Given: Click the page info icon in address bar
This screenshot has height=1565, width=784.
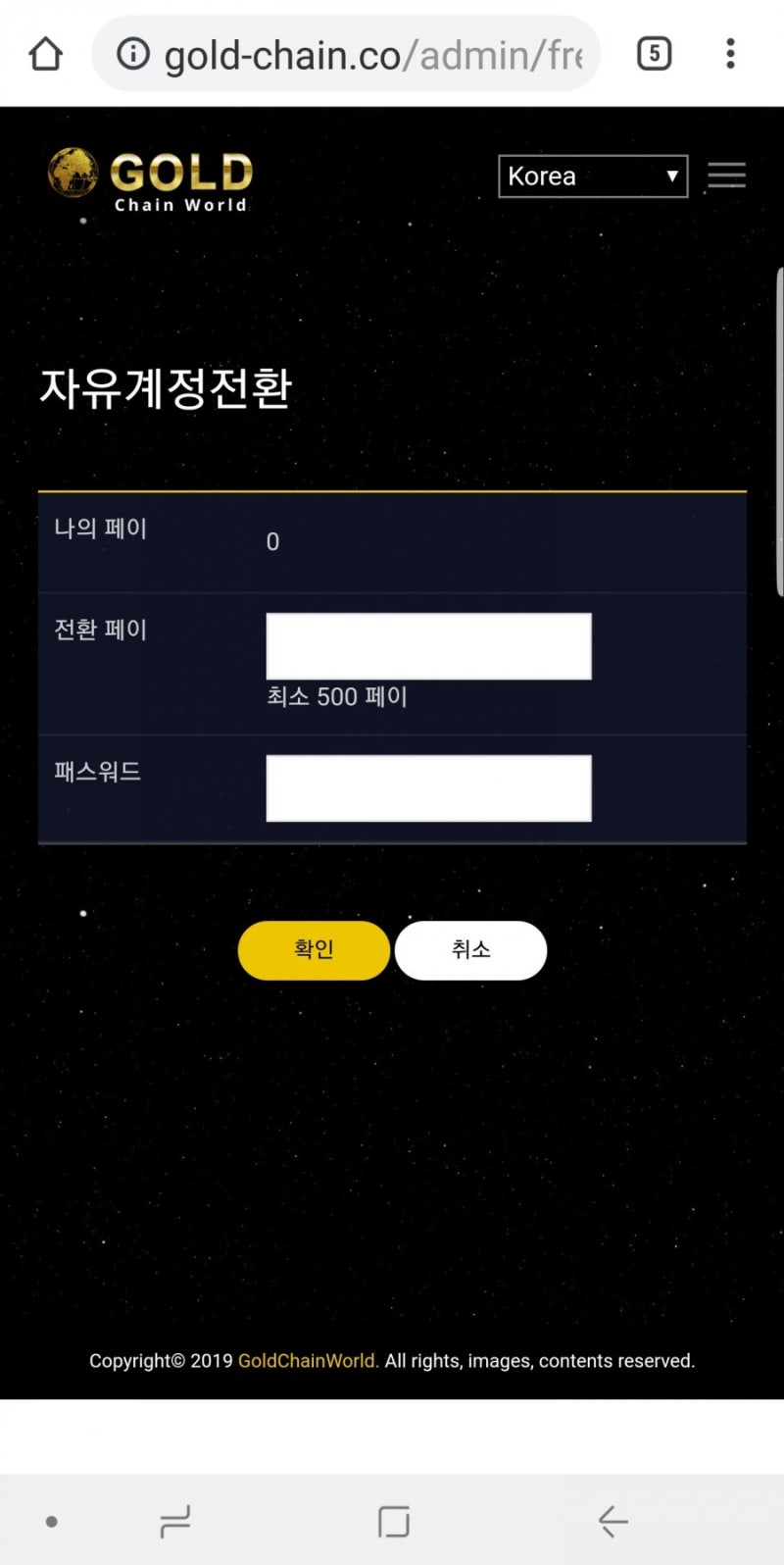Looking at the screenshot, I should click(132, 54).
